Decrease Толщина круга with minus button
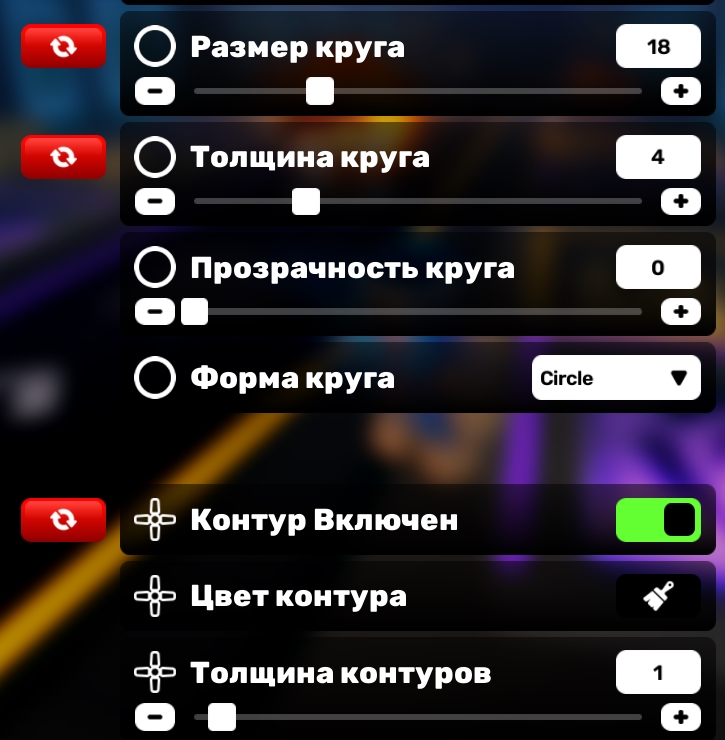 coord(154,202)
